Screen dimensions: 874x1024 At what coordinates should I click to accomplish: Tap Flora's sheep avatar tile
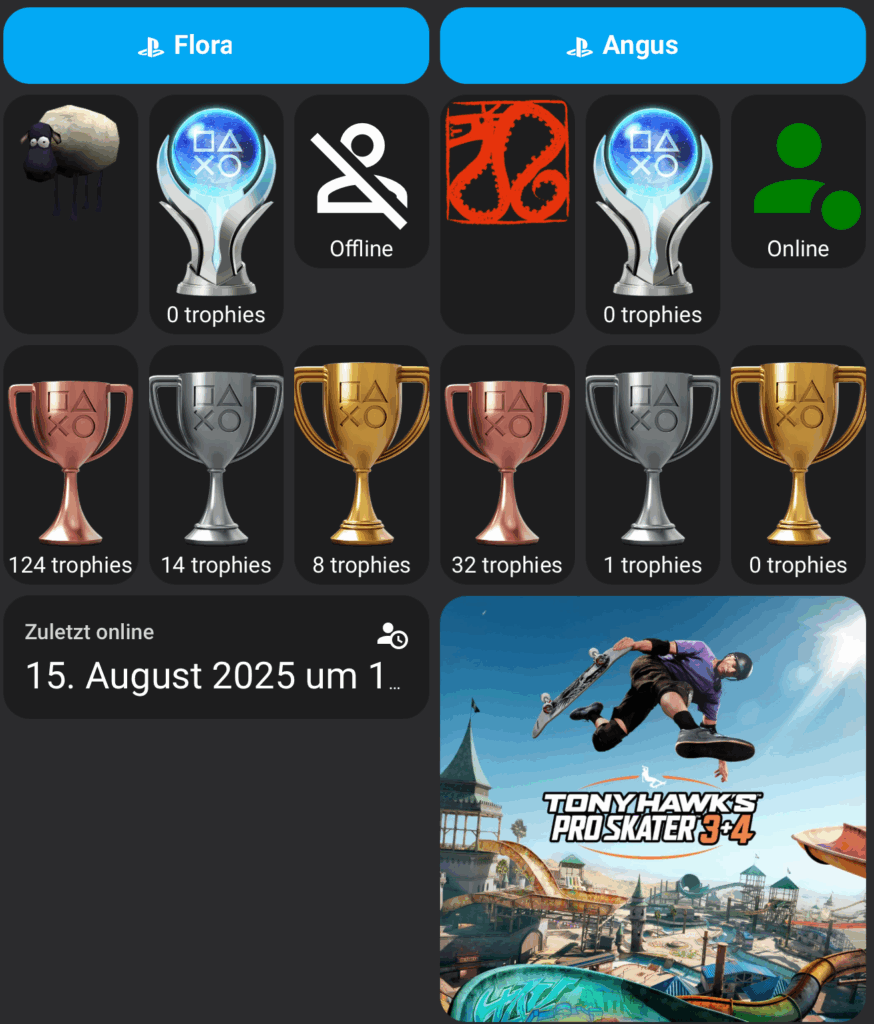(x=70, y=213)
